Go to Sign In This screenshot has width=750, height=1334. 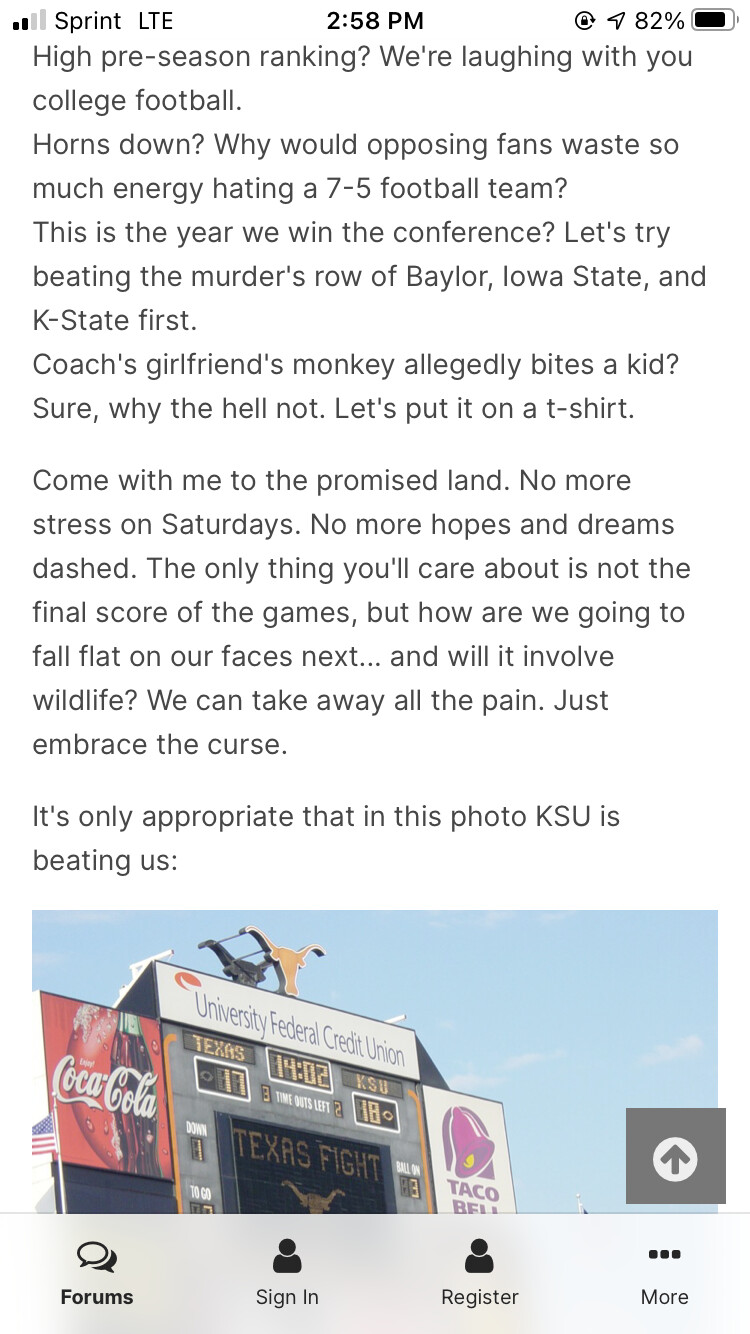[287, 1273]
